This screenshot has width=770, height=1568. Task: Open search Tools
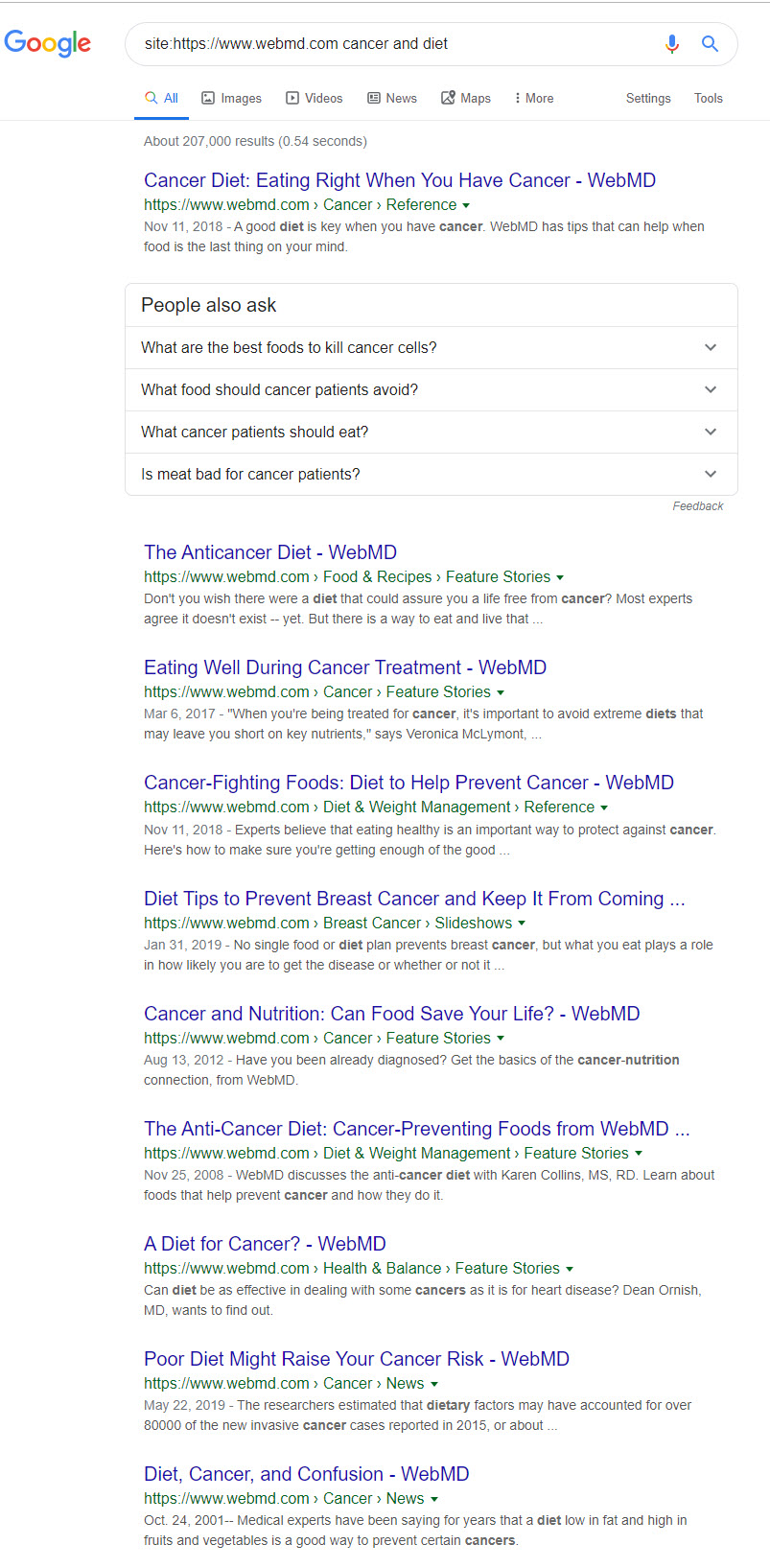[x=708, y=98]
